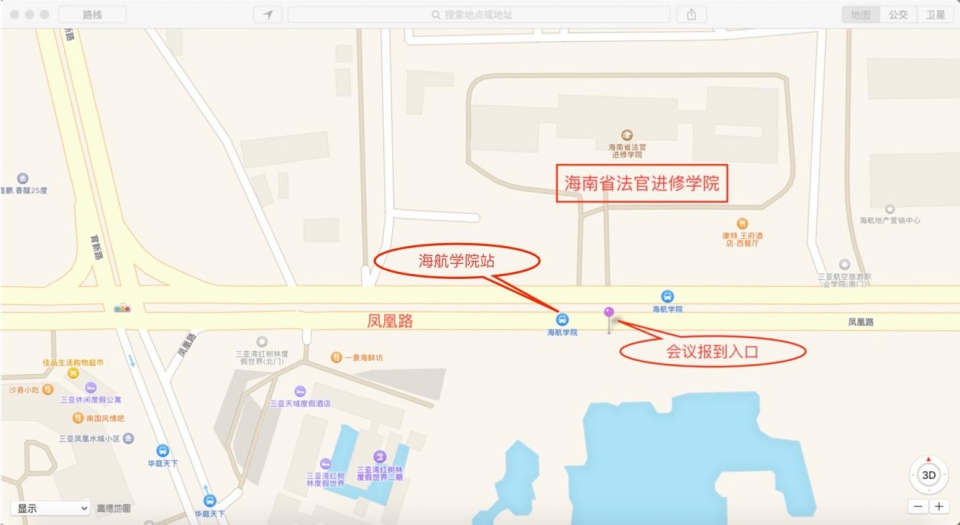Select the purple dropped pin on 凤凰路

coord(609,314)
